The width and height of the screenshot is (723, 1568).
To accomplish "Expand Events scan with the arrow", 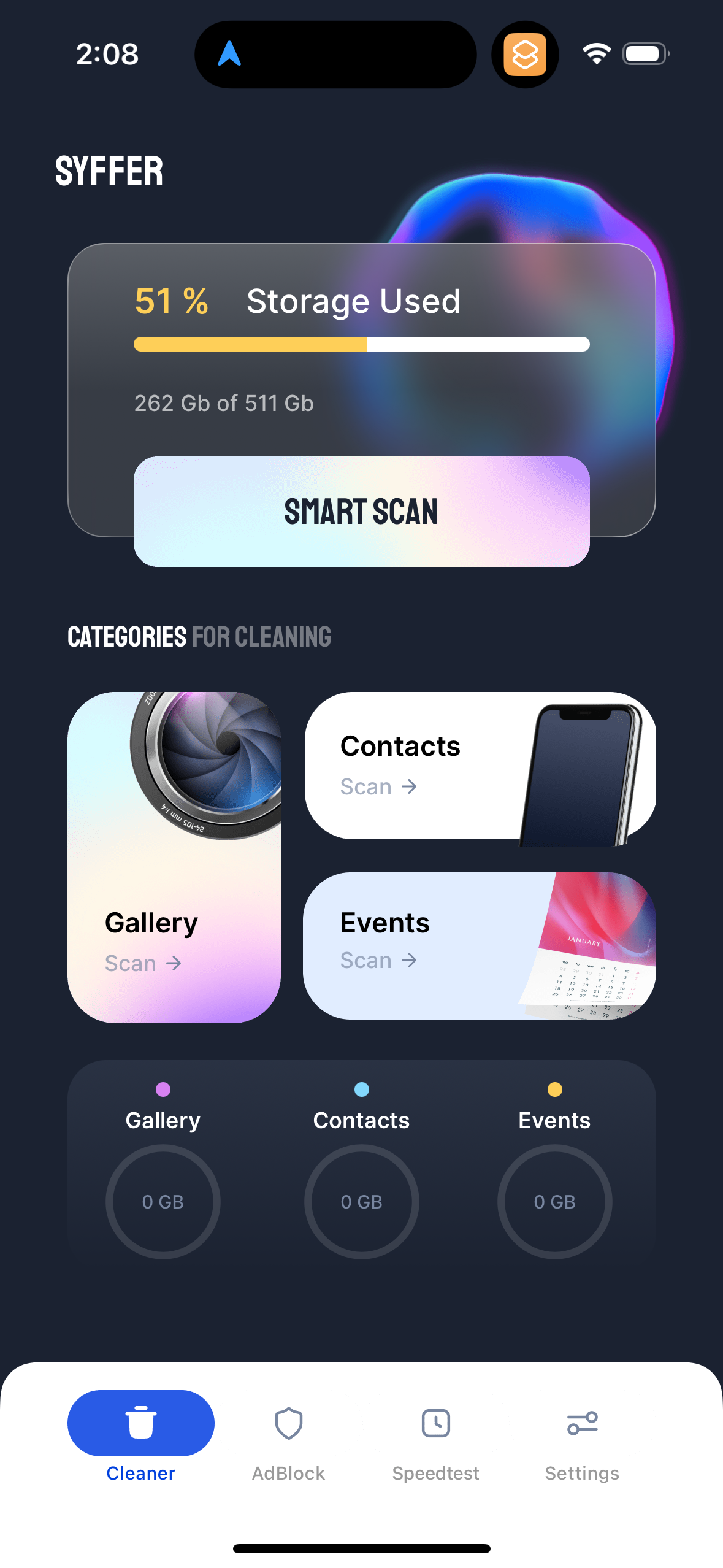I will (x=408, y=960).
